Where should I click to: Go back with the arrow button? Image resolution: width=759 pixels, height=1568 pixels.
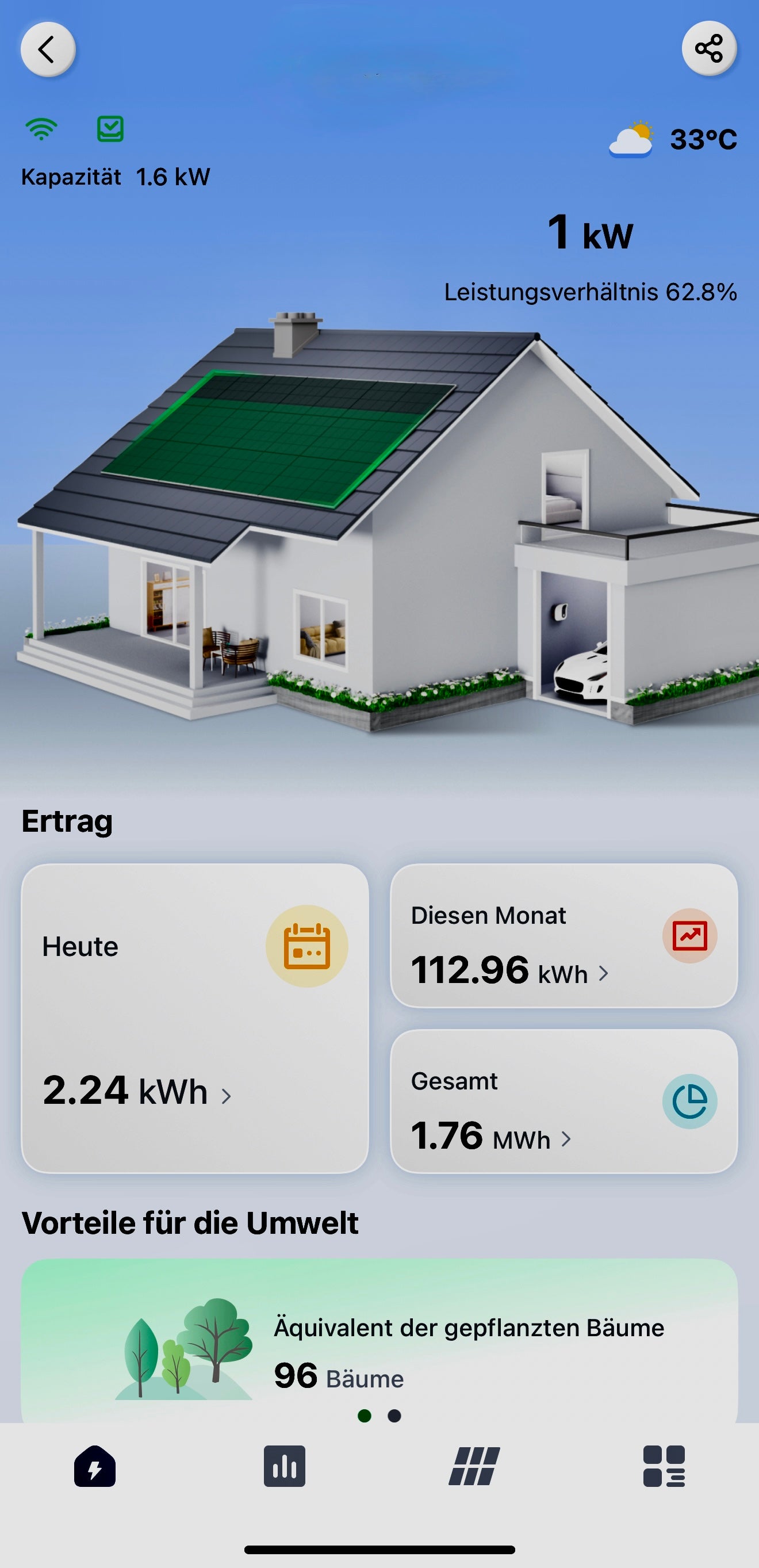click(x=48, y=49)
